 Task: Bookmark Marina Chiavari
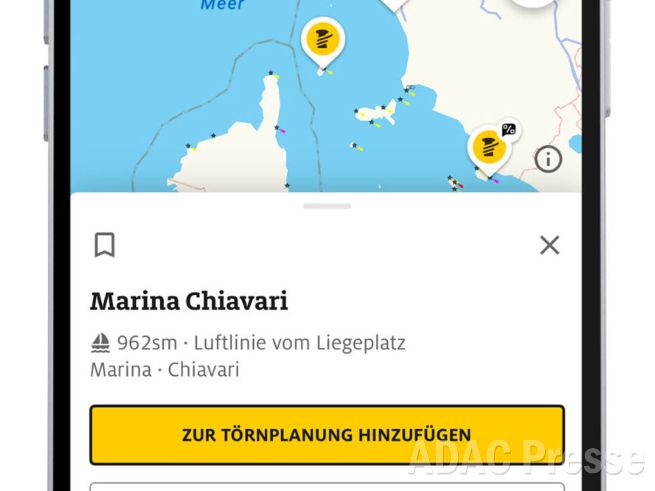[105, 245]
